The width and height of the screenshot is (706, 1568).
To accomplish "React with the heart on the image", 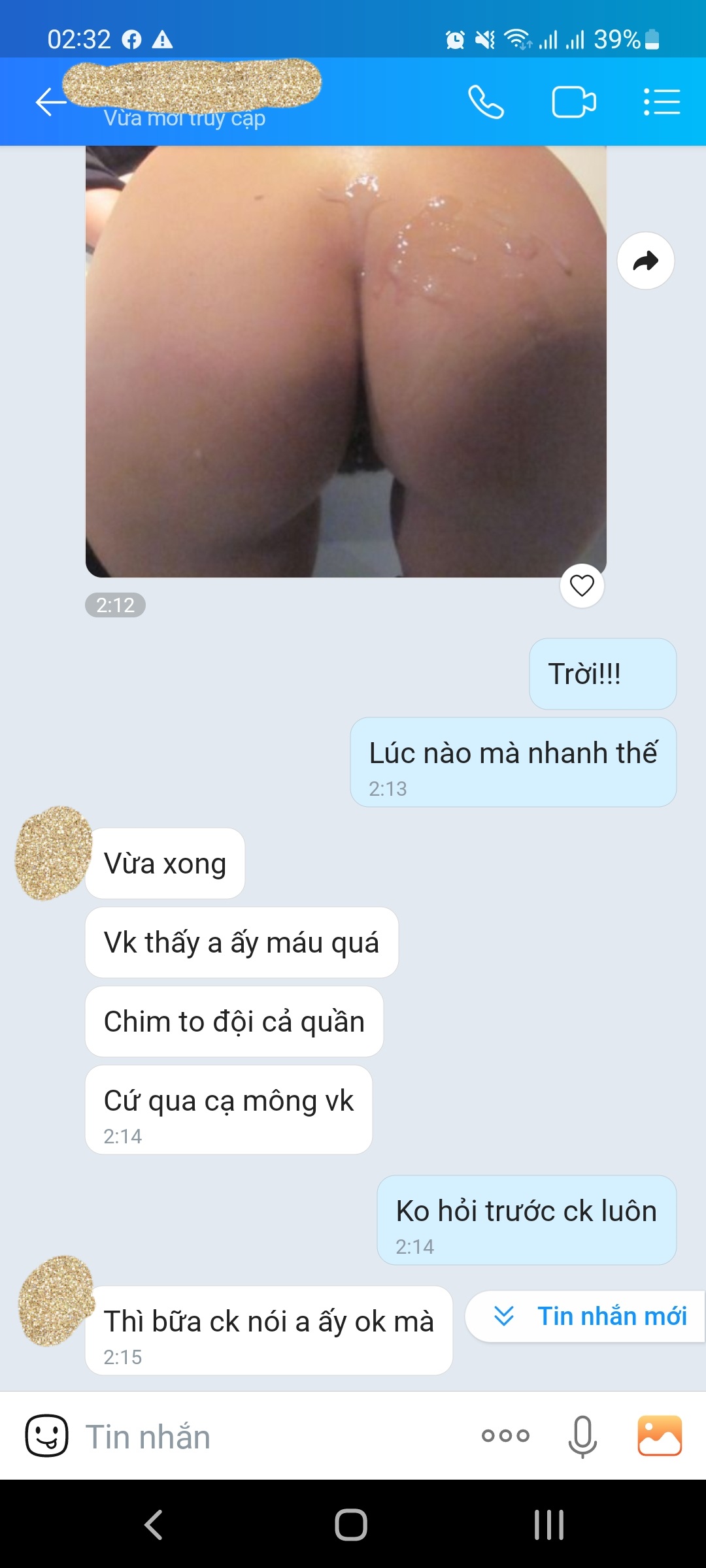I will [582, 585].
